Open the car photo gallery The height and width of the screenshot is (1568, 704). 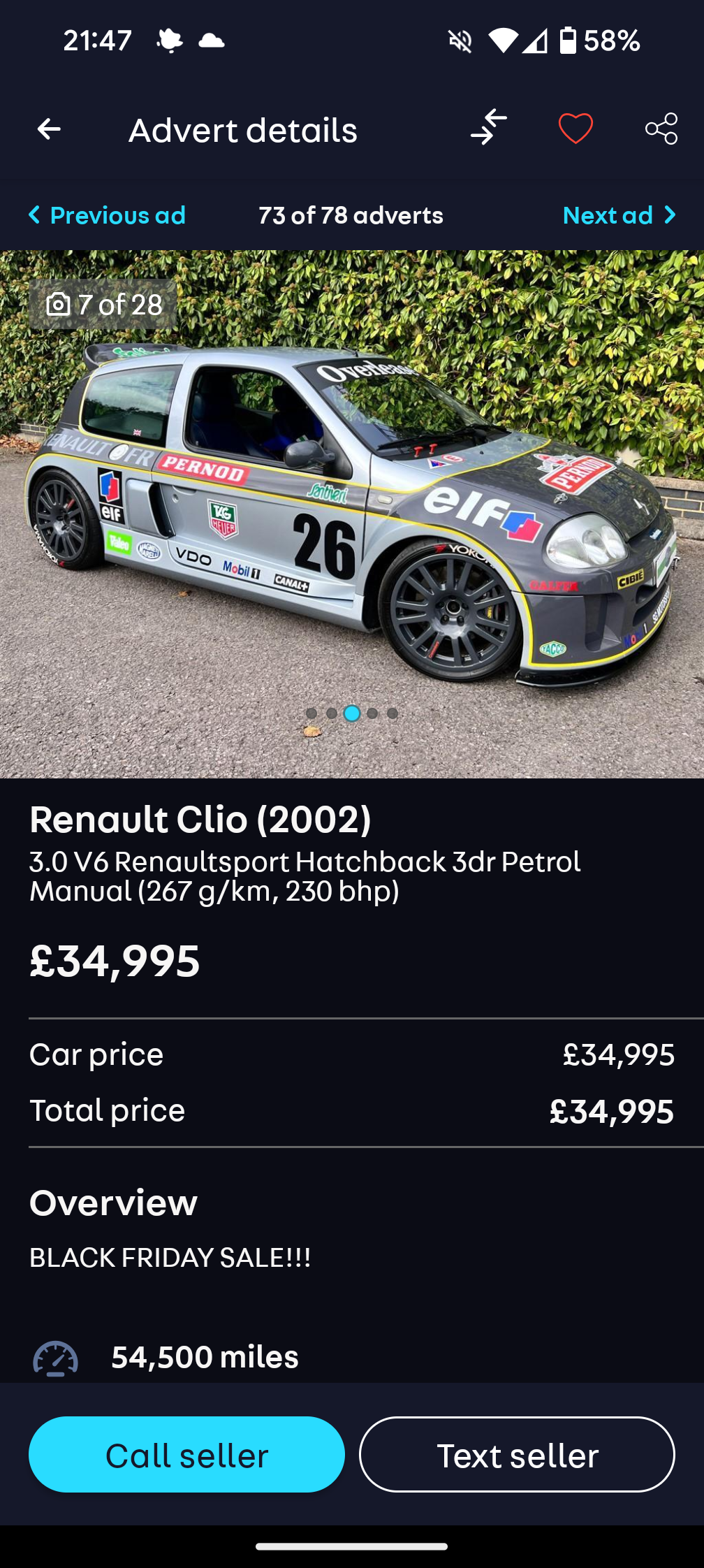[352, 514]
